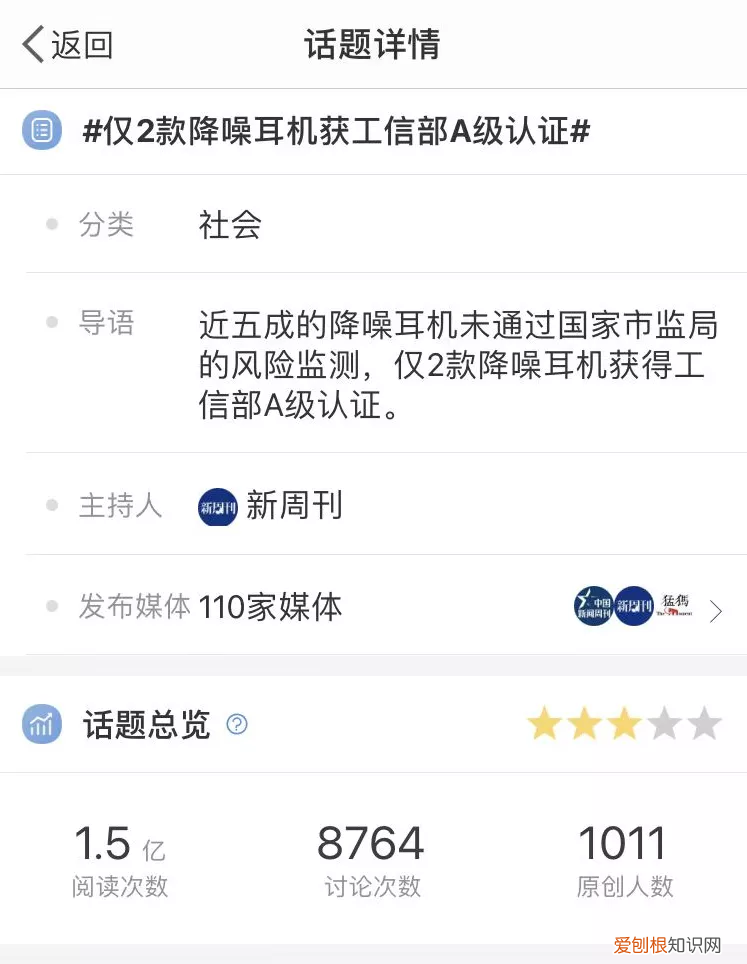Click the 话题详情 header title

point(373,44)
